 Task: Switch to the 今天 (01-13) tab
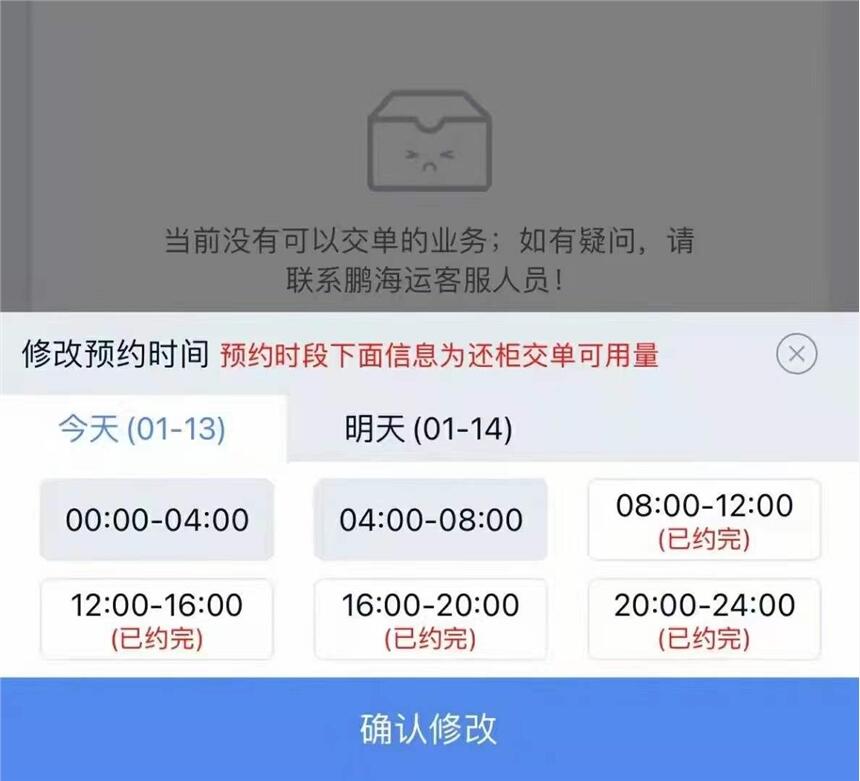click(142, 430)
